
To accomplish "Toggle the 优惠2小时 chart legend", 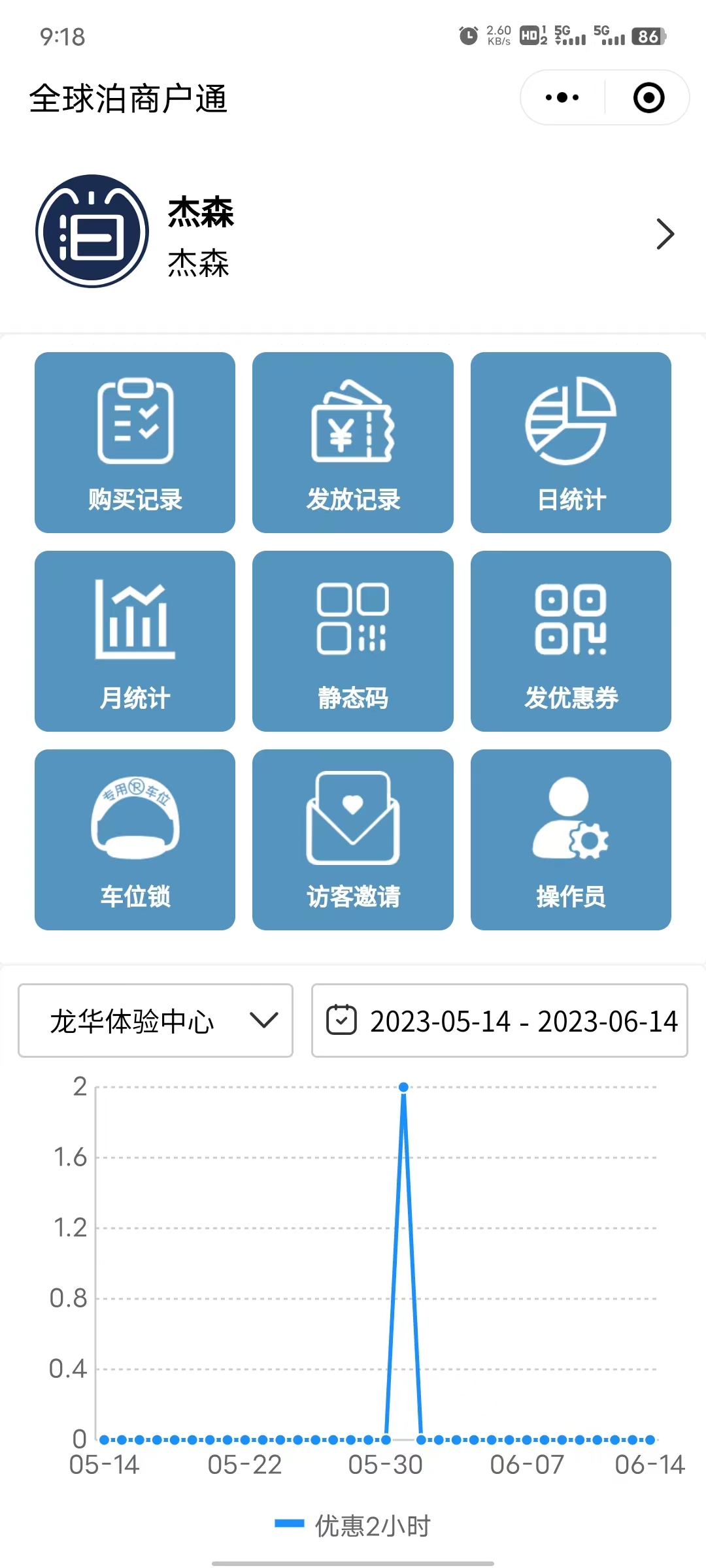I will tap(353, 1526).
